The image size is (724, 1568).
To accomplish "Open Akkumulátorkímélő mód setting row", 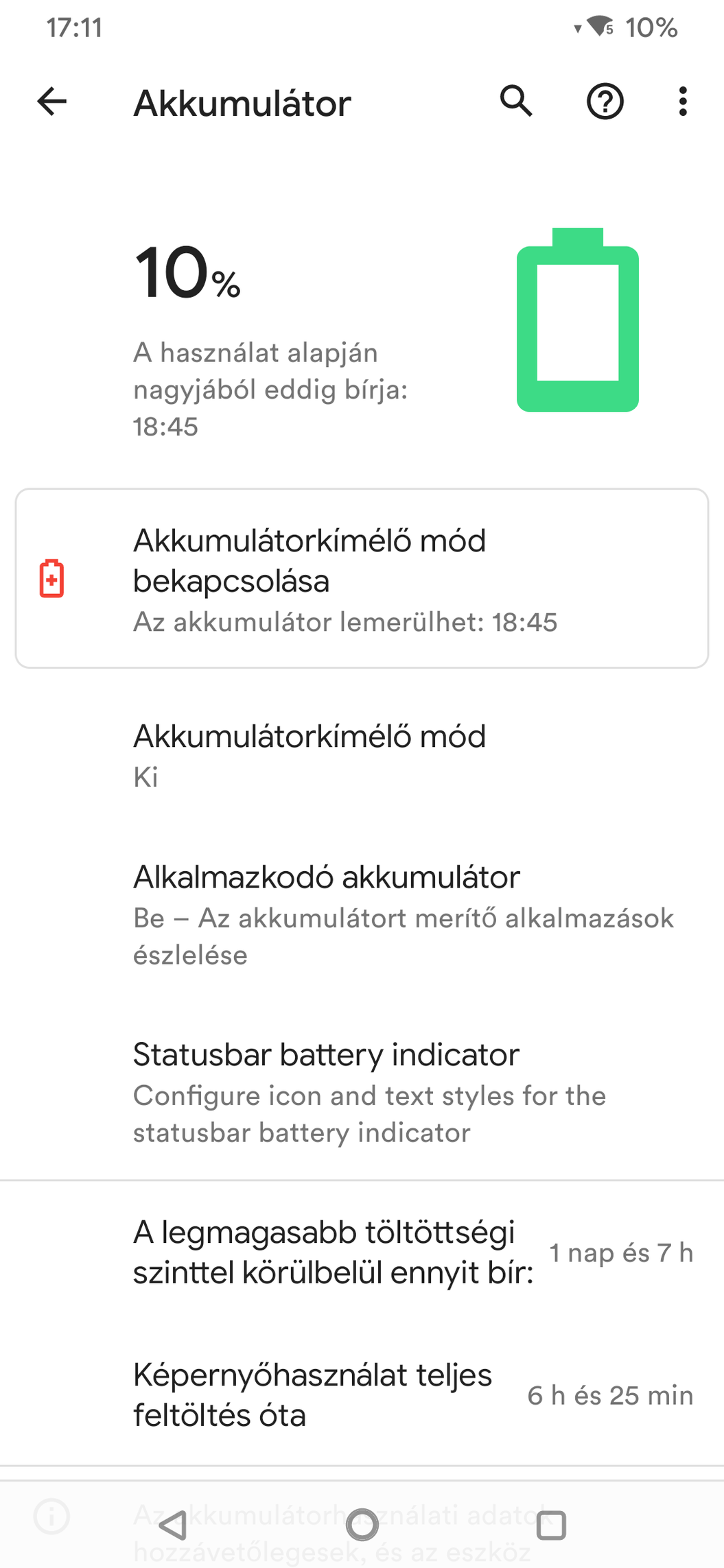I will click(x=362, y=756).
